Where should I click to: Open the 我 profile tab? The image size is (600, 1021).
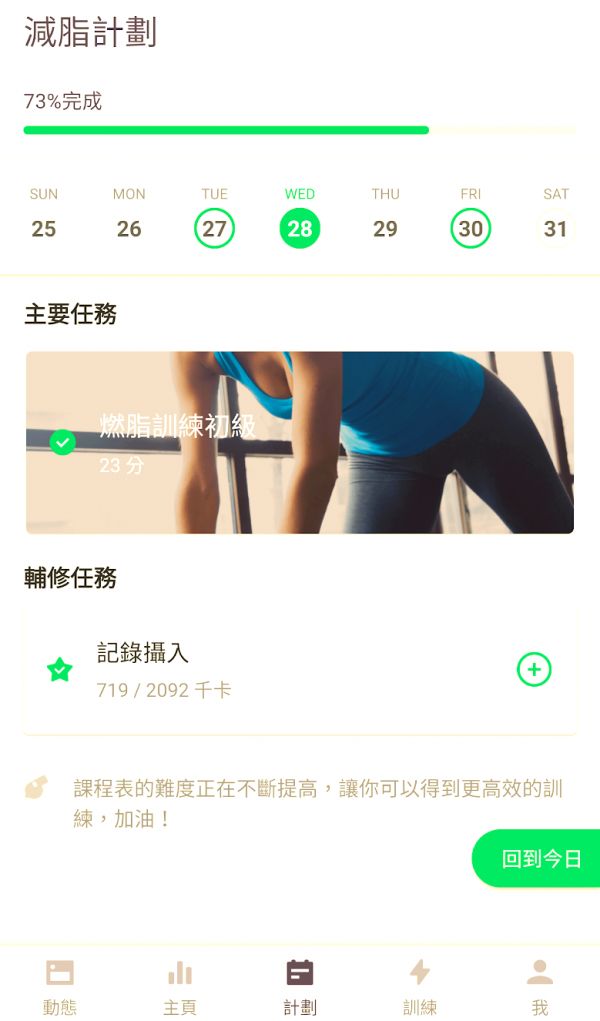coord(540,985)
